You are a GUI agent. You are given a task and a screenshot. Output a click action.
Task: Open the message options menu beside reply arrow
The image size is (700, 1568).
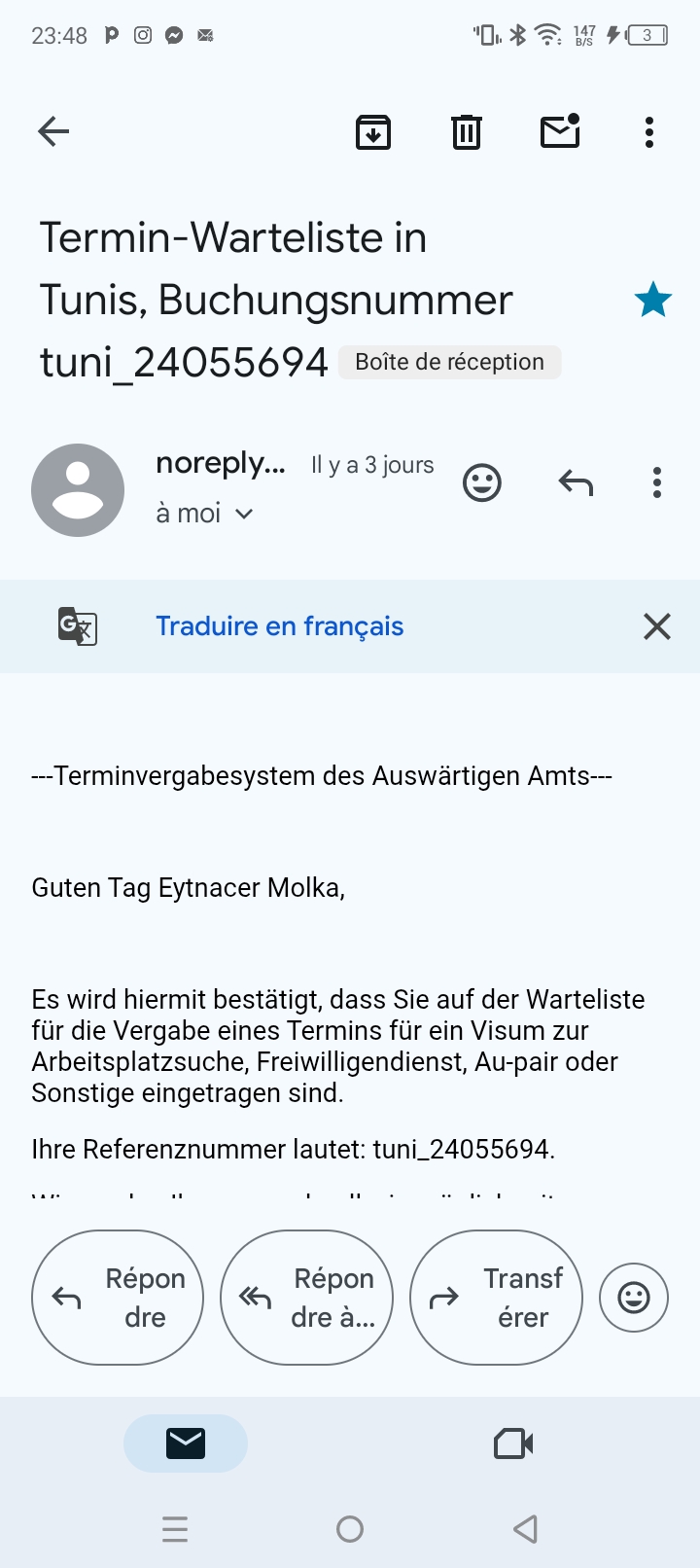(657, 482)
